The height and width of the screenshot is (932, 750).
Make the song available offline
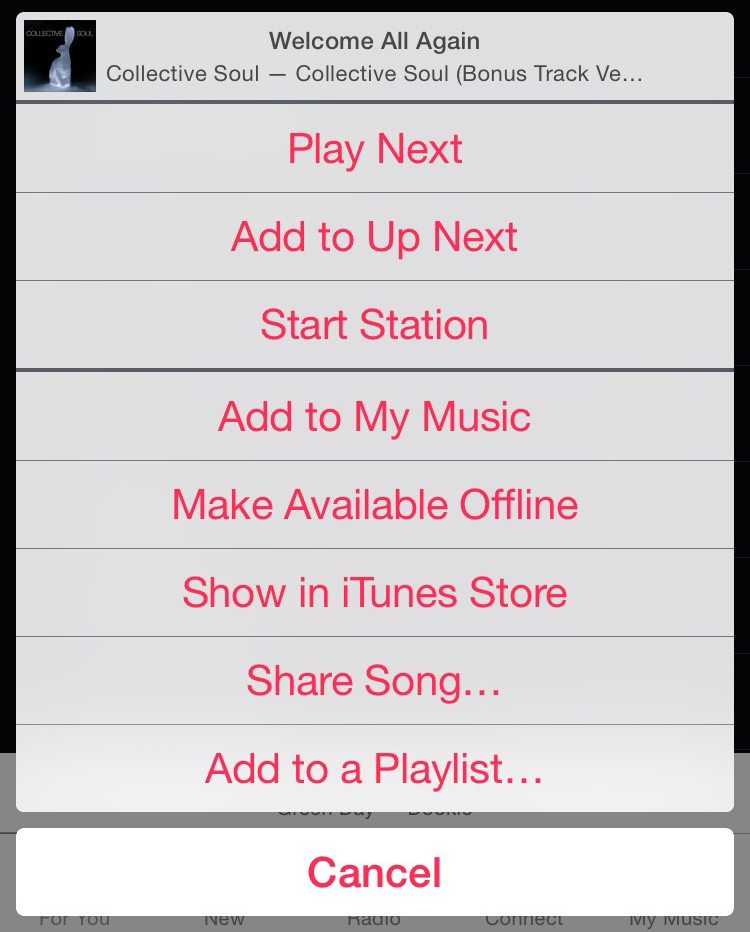point(374,505)
